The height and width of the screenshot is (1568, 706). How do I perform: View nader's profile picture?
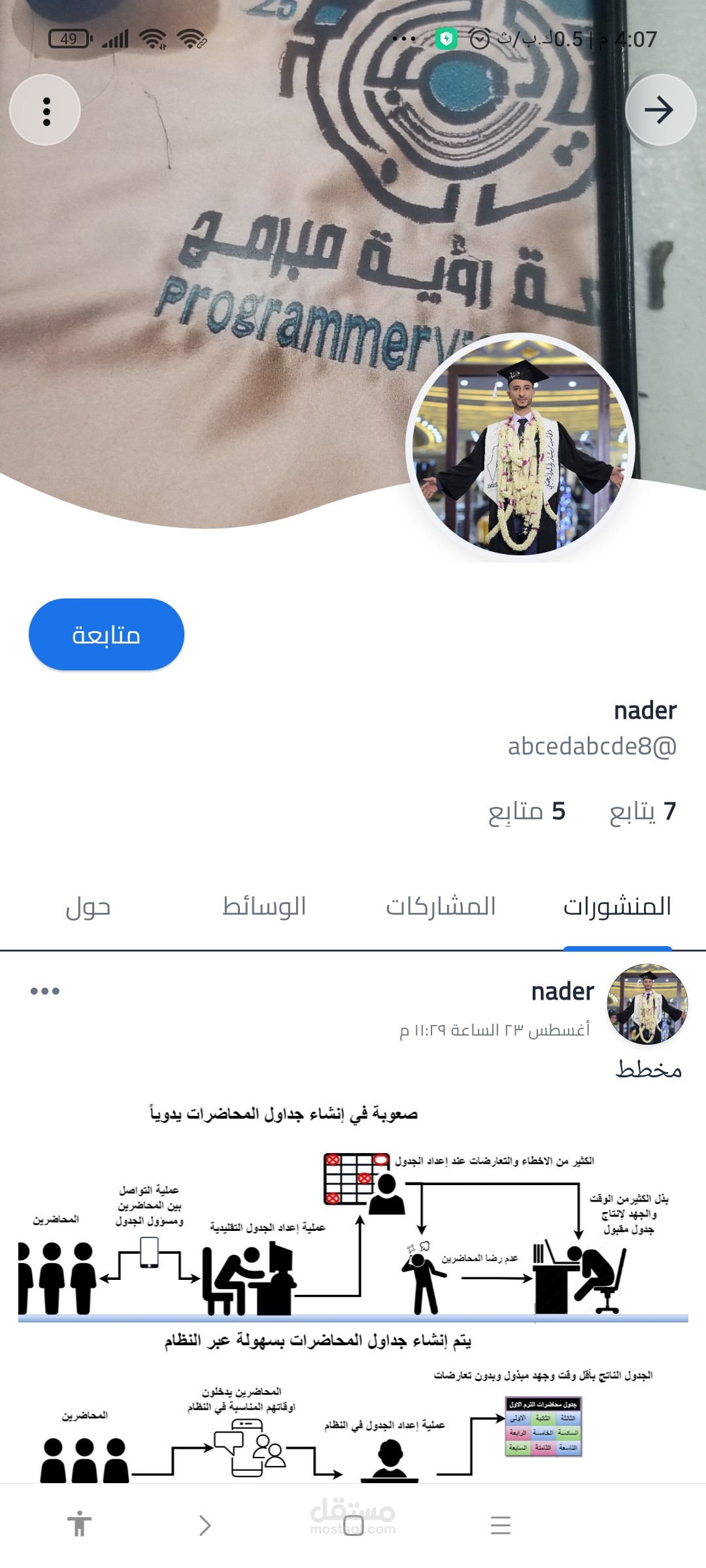pos(520,448)
